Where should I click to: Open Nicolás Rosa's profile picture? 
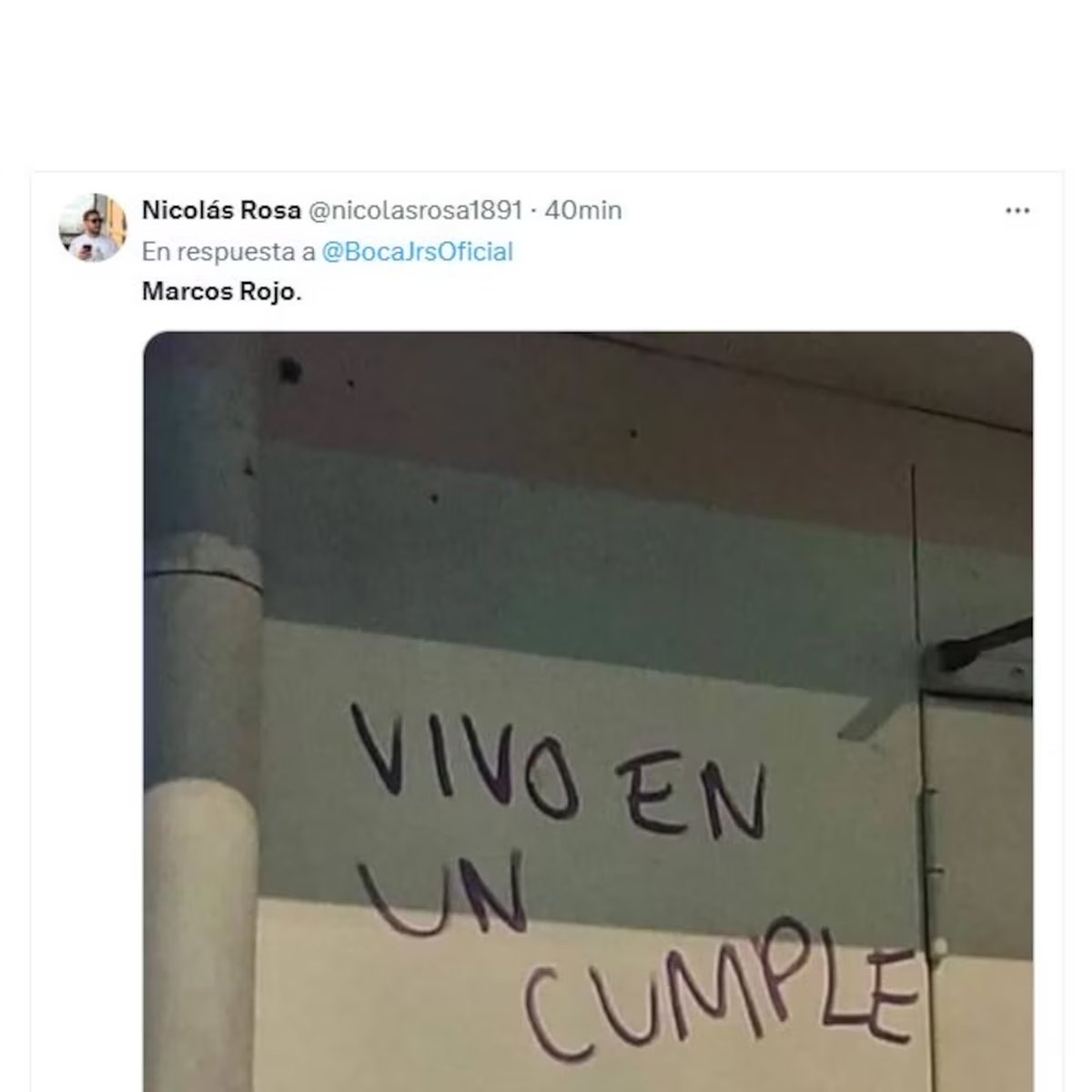pos(92,227)
